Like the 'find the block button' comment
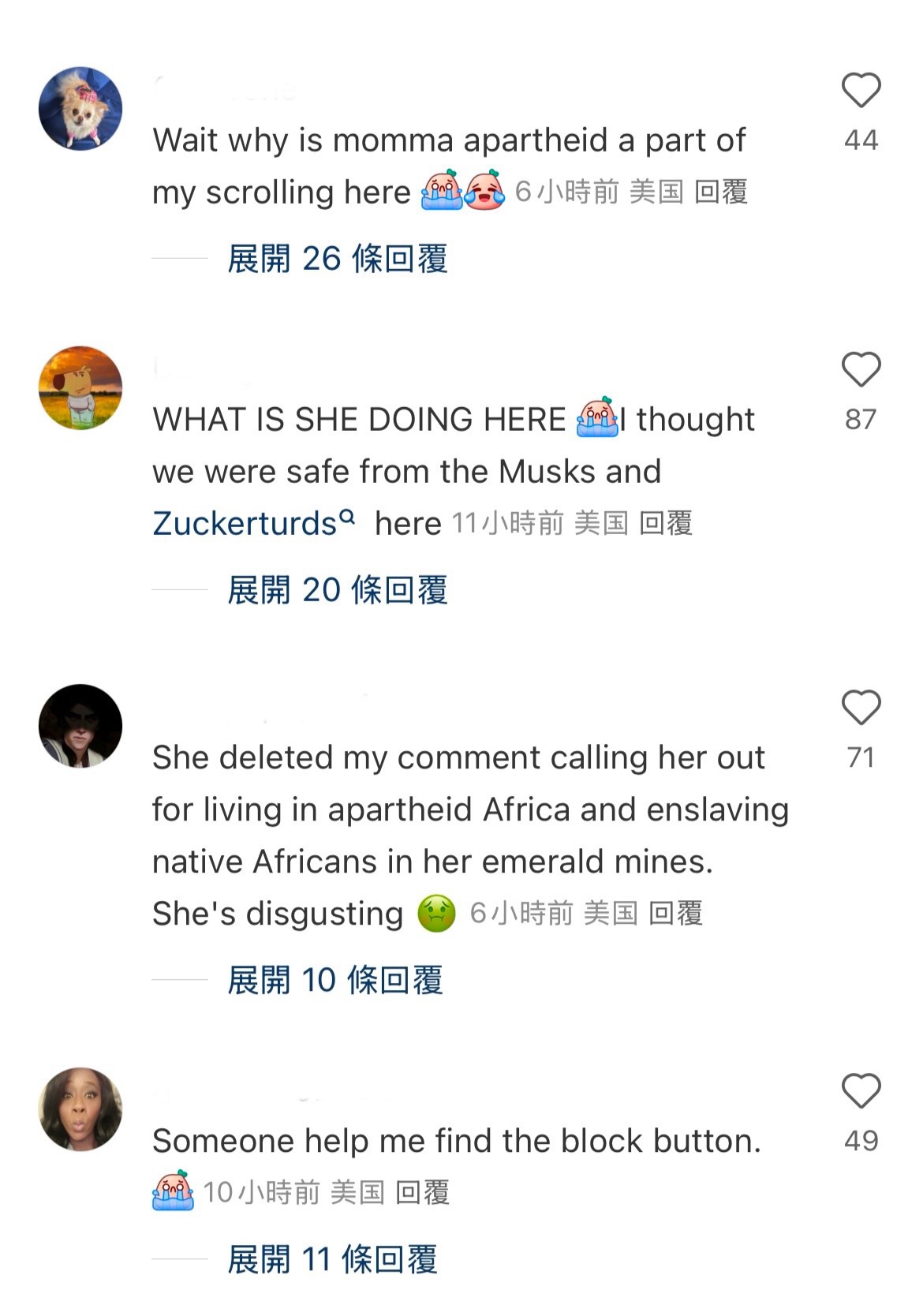The height and width of the screenshot is (1316, 923). pos(861,1090)
